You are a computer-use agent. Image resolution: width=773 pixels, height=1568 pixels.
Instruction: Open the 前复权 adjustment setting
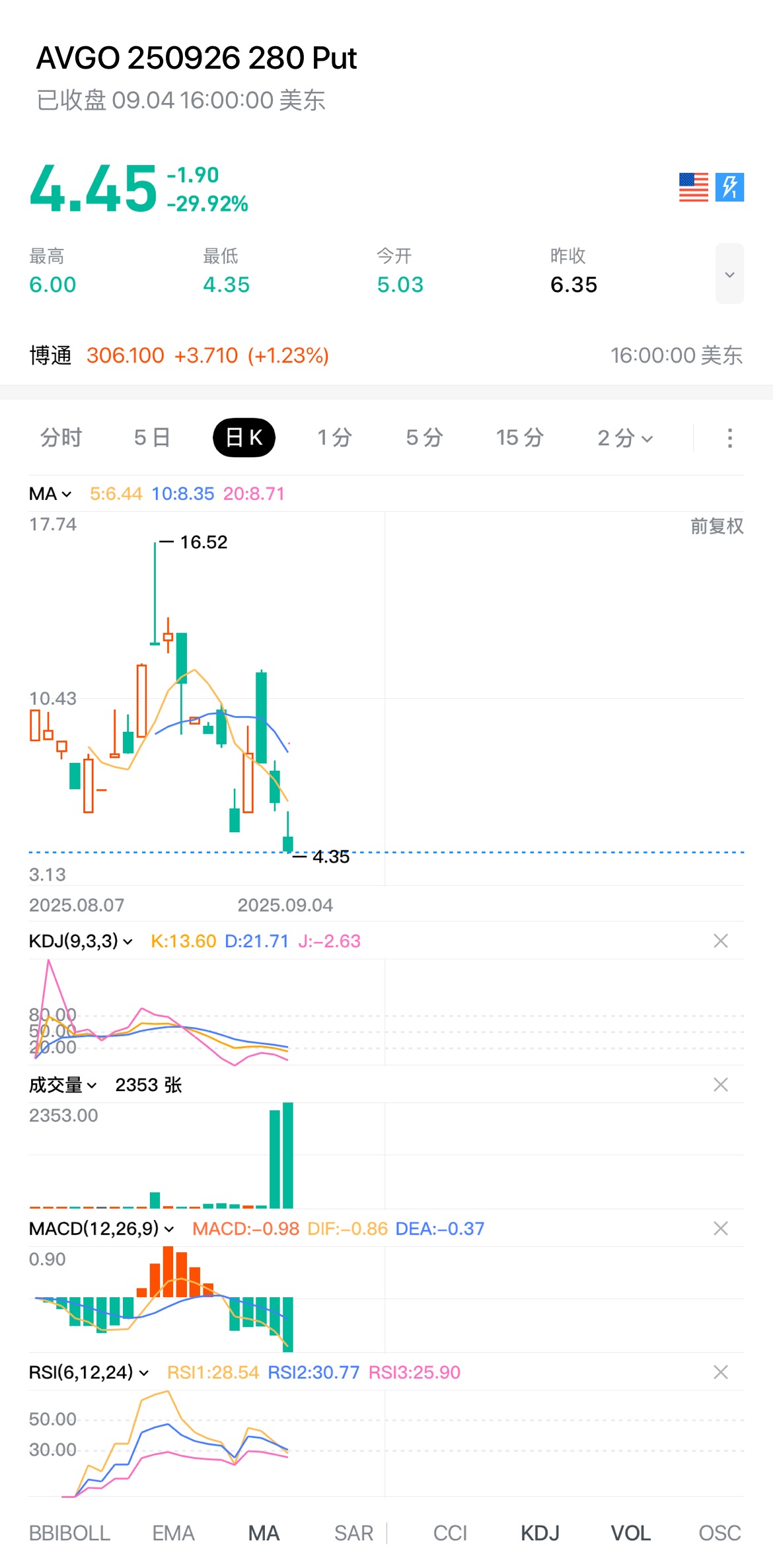[x=717, y=526]
